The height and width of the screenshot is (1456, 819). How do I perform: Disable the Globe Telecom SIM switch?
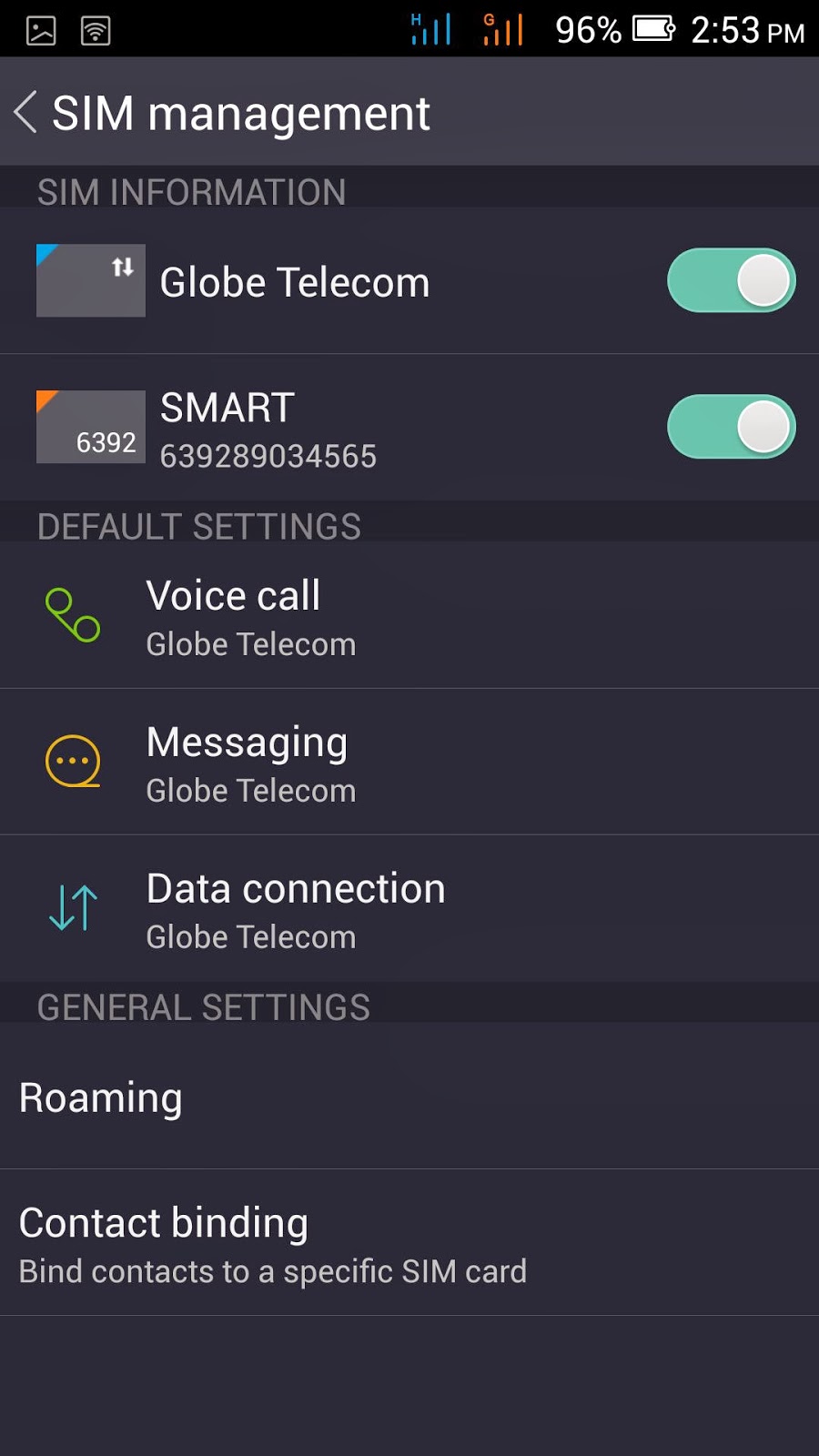click(x=731, y=280)
